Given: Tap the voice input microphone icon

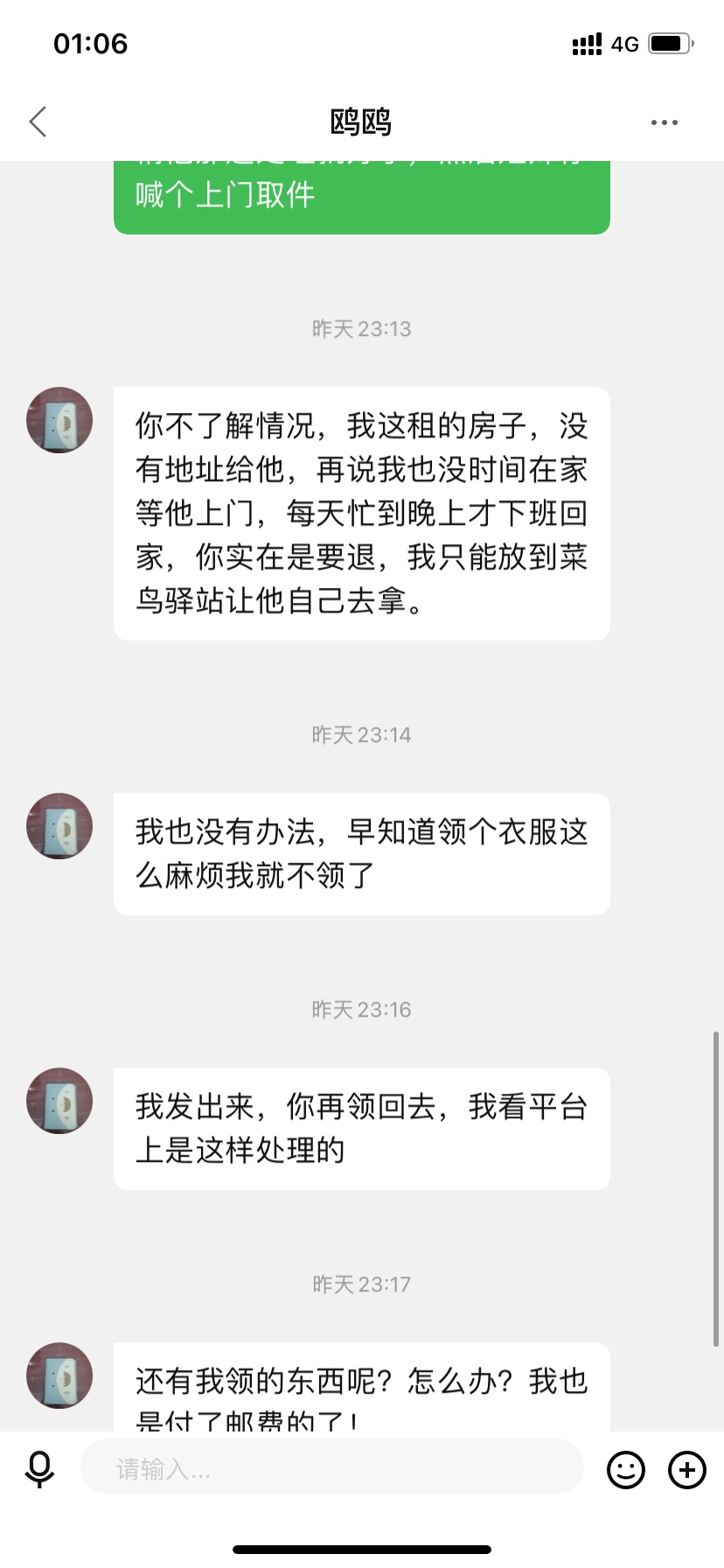Looking at the screenshot, I should click(x=39, y=1469).
